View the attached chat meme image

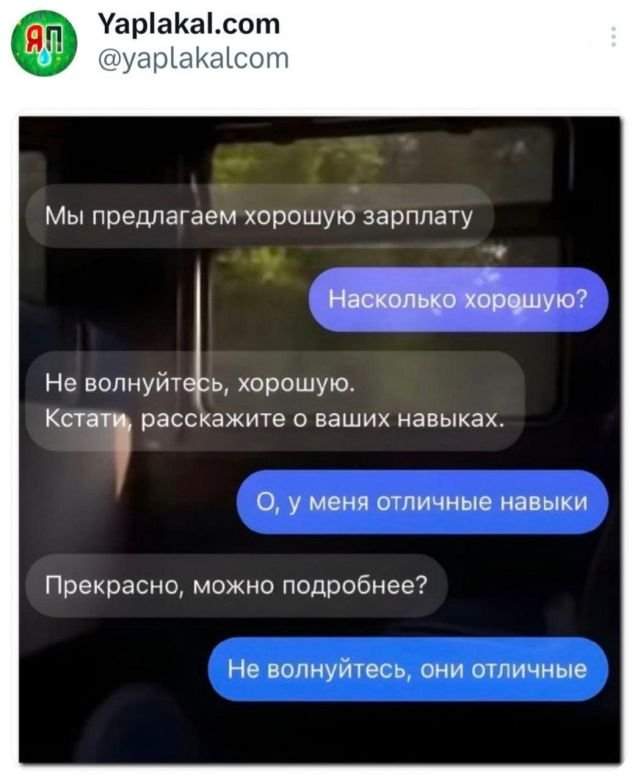click(x=320, y=440)
